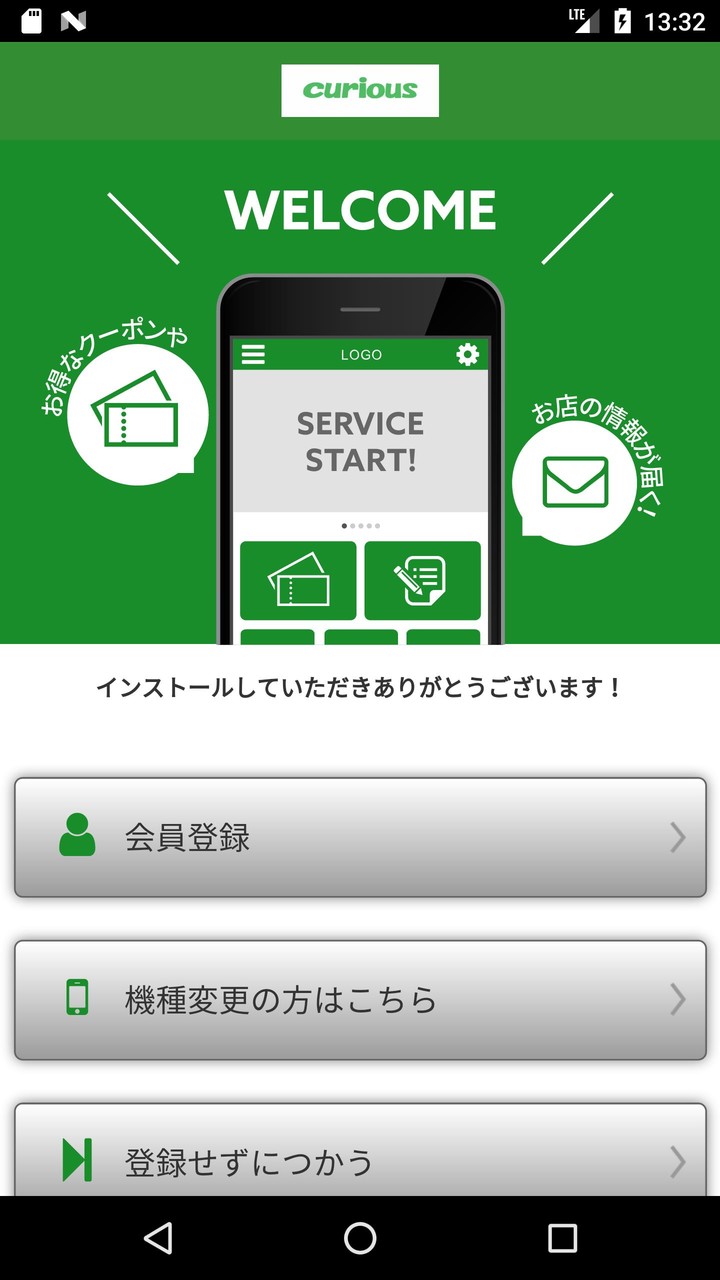Click the gear settings icon in the mockup
Viewport: 720px width, 1280px height.
point(466,354)
